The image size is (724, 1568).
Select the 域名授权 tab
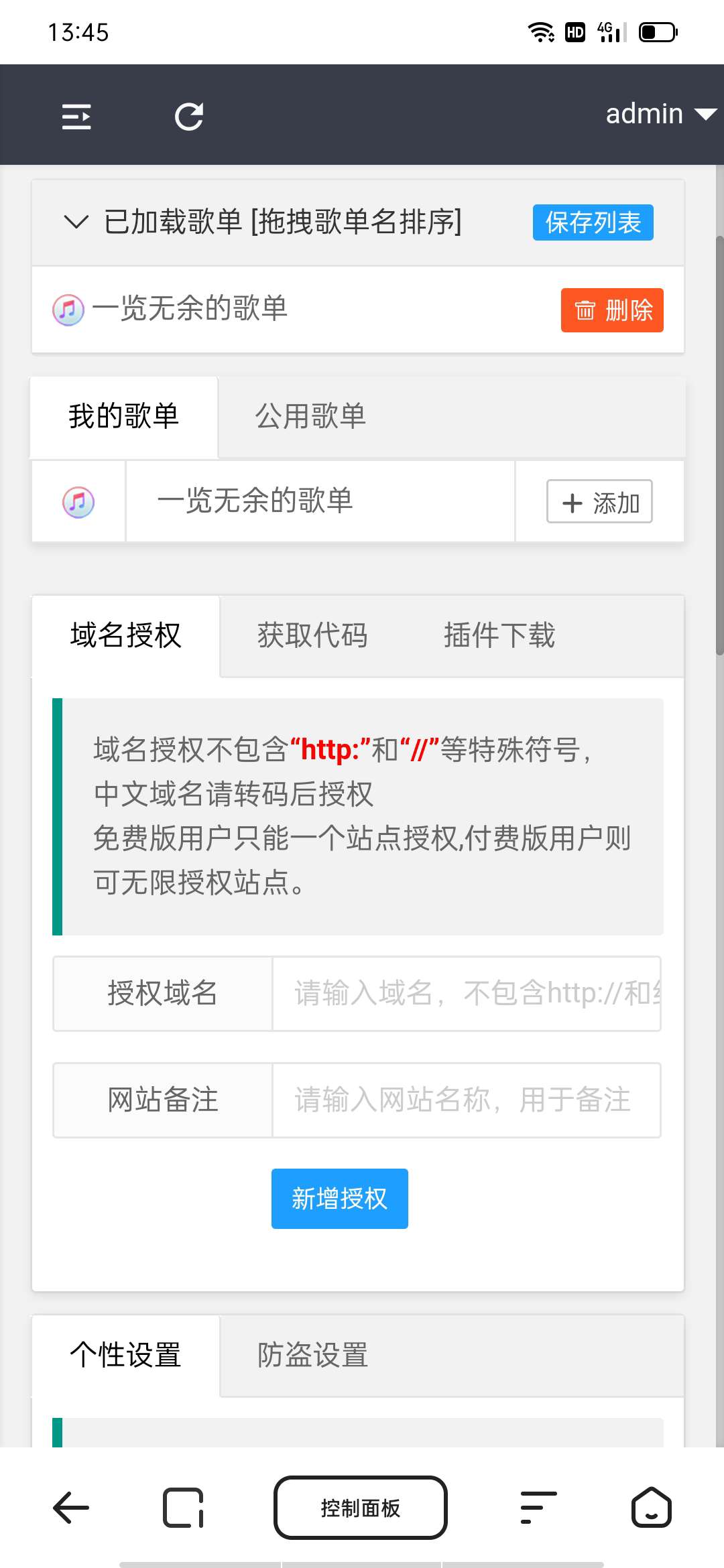(126, 635)
